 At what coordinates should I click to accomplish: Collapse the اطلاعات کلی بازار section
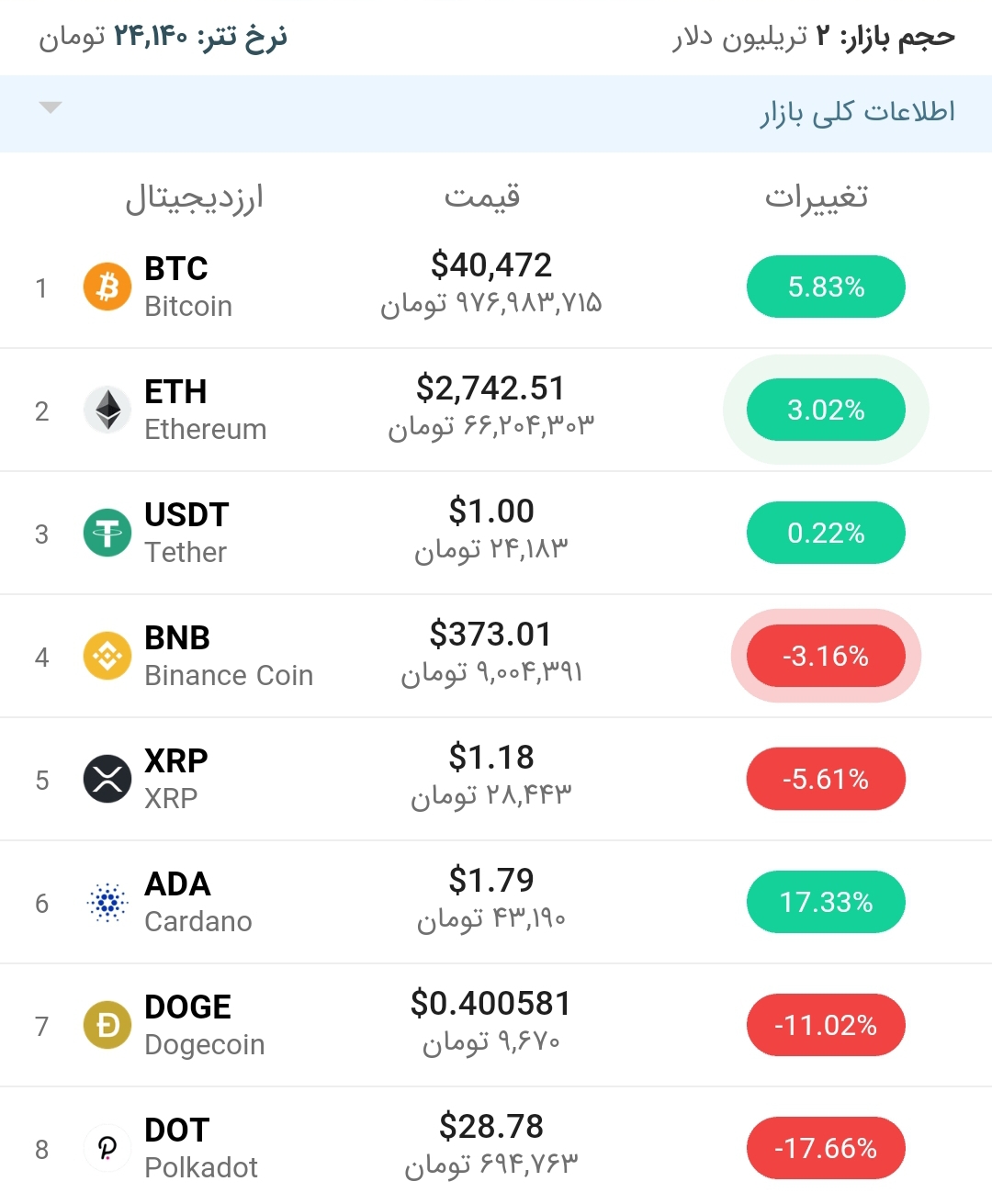coord(854,112)
